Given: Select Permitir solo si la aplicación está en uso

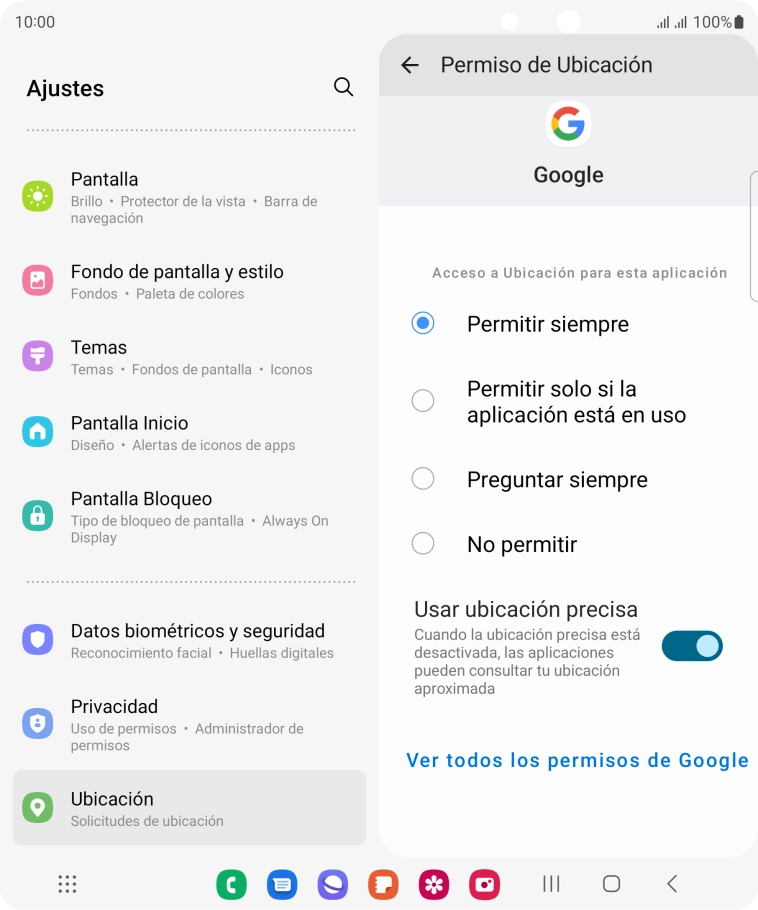Looking at the screenshot, I should tap(423, 401).
